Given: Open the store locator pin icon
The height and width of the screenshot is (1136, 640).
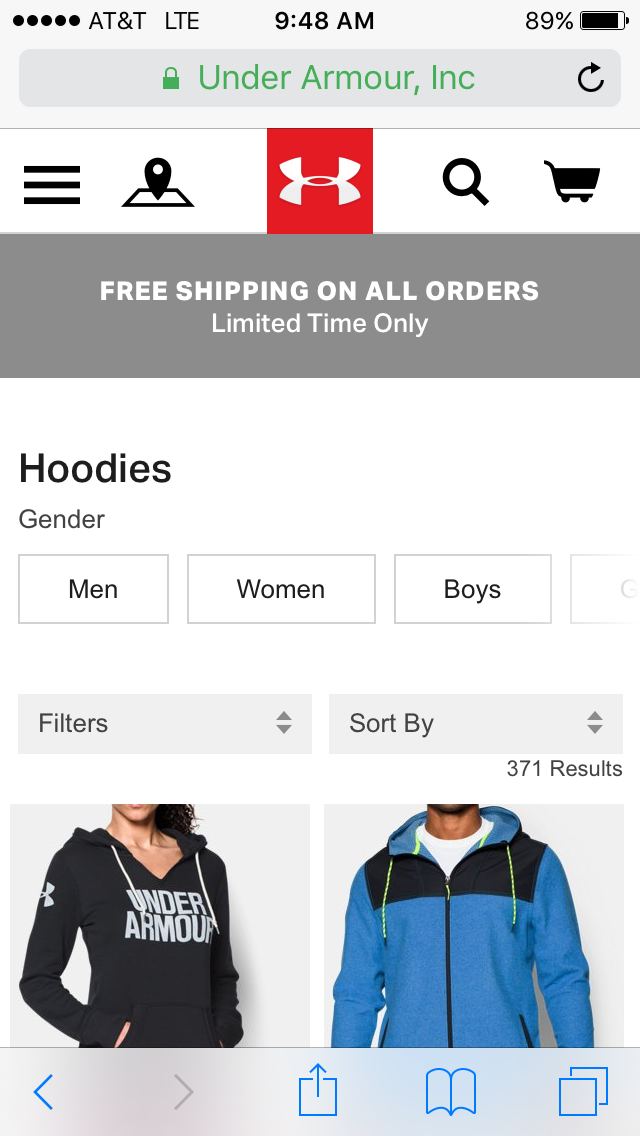Looking at the screenshot, I should (158, 183).
